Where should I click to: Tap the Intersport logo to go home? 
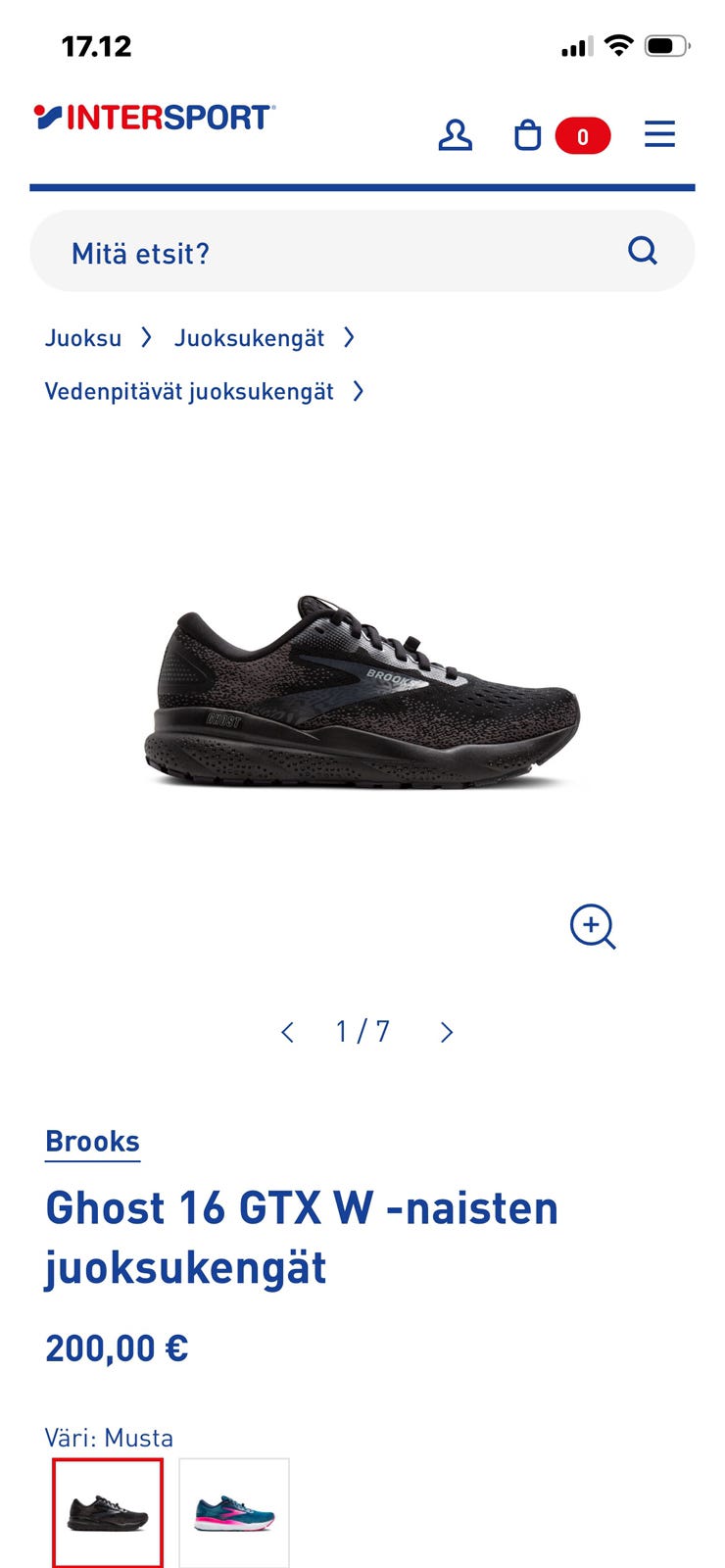(155, 118)
